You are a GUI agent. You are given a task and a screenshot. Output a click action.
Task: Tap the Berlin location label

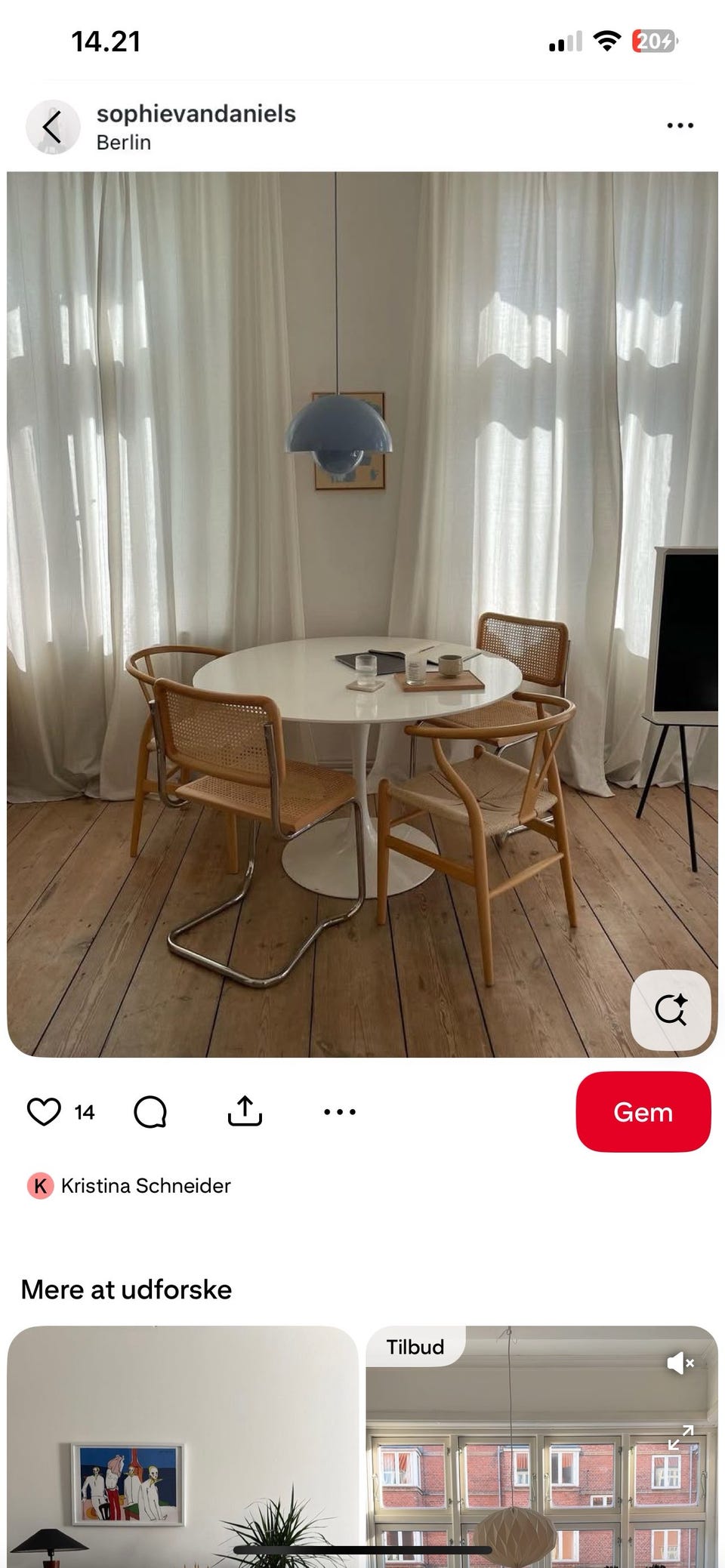pyautogui.click(x=123, y=141)
